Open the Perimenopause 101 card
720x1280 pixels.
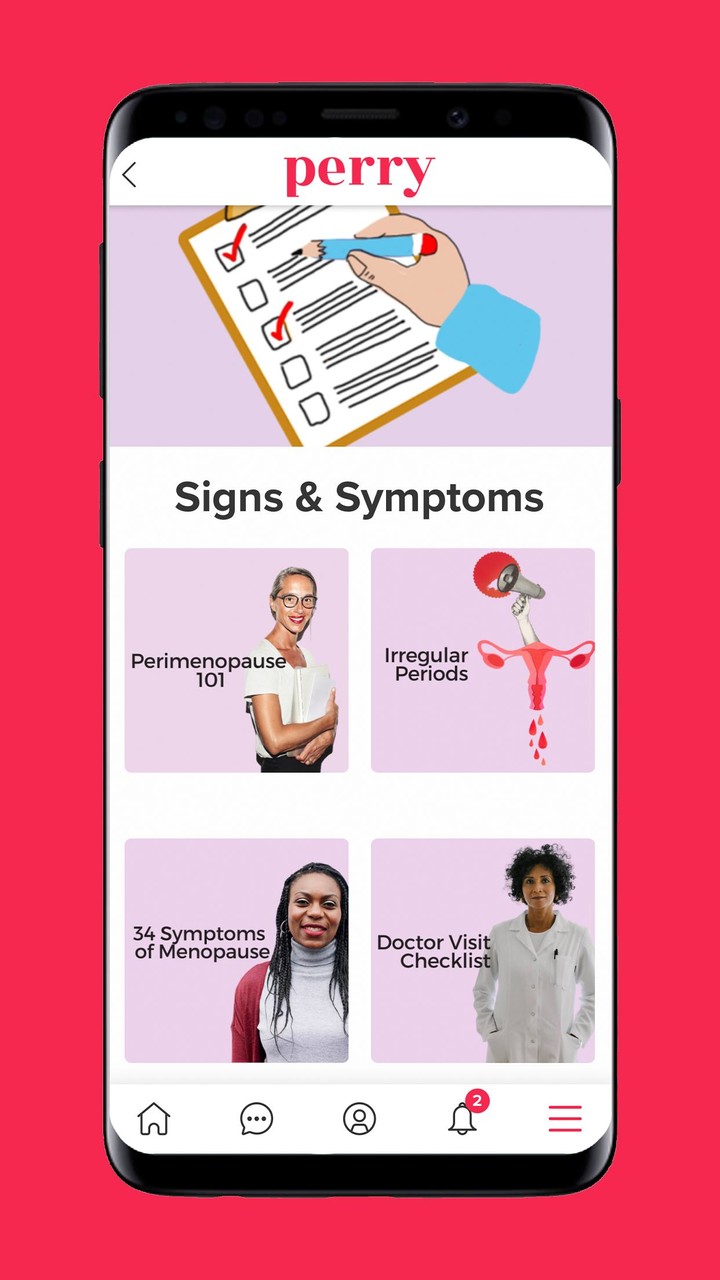(x=236, y=658)
